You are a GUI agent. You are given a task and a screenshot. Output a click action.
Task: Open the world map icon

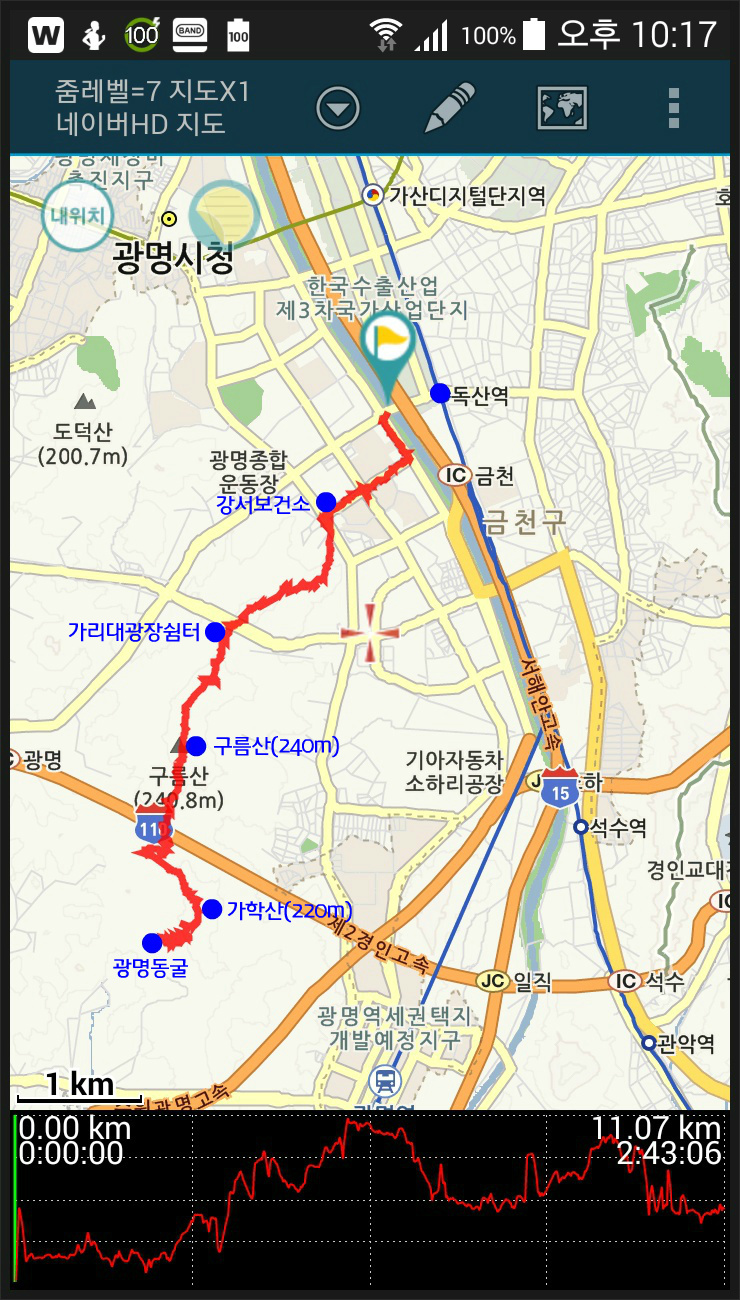[562, 108]
